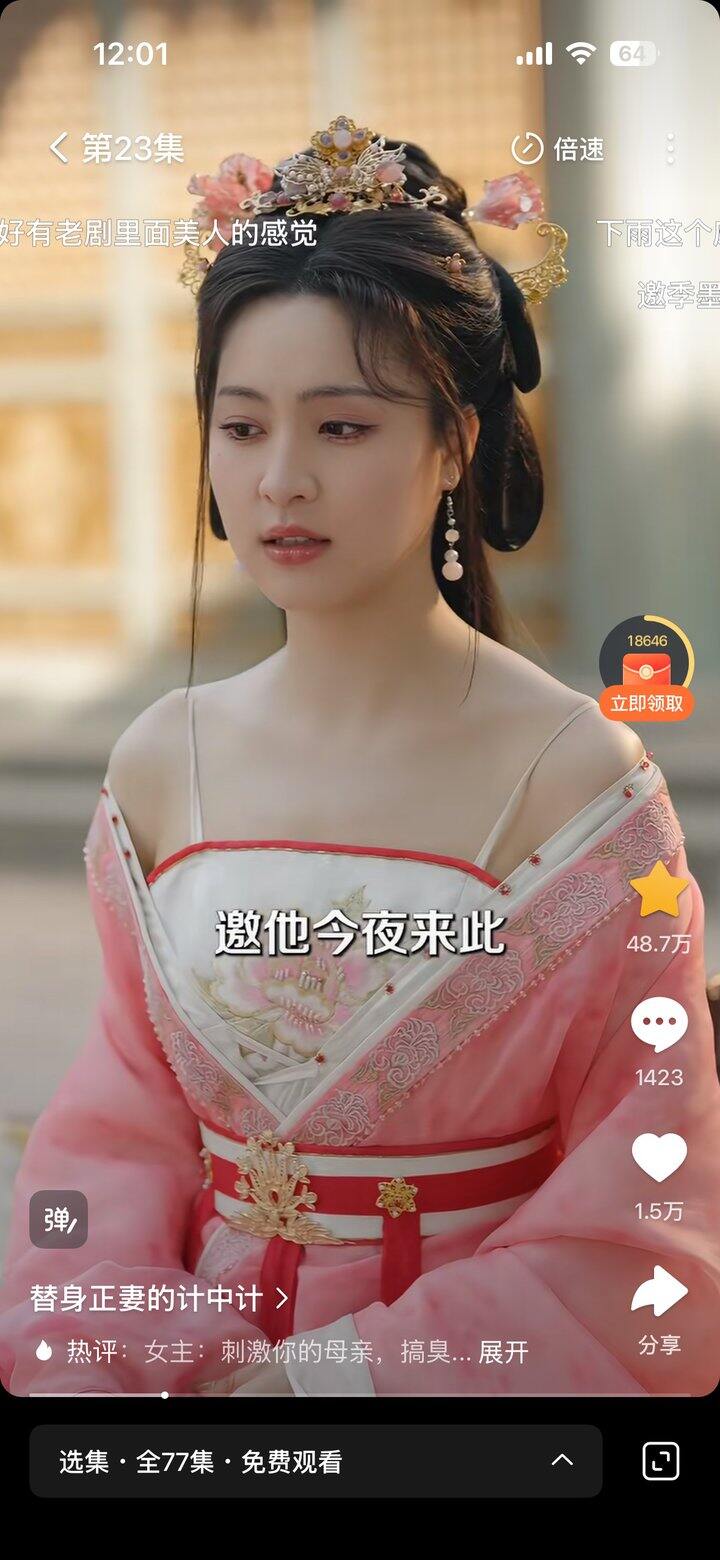Claim the red envelope via 立即领取
Image resolution: width=720 pixels, height=1560 pixels.
coord(646,703)
